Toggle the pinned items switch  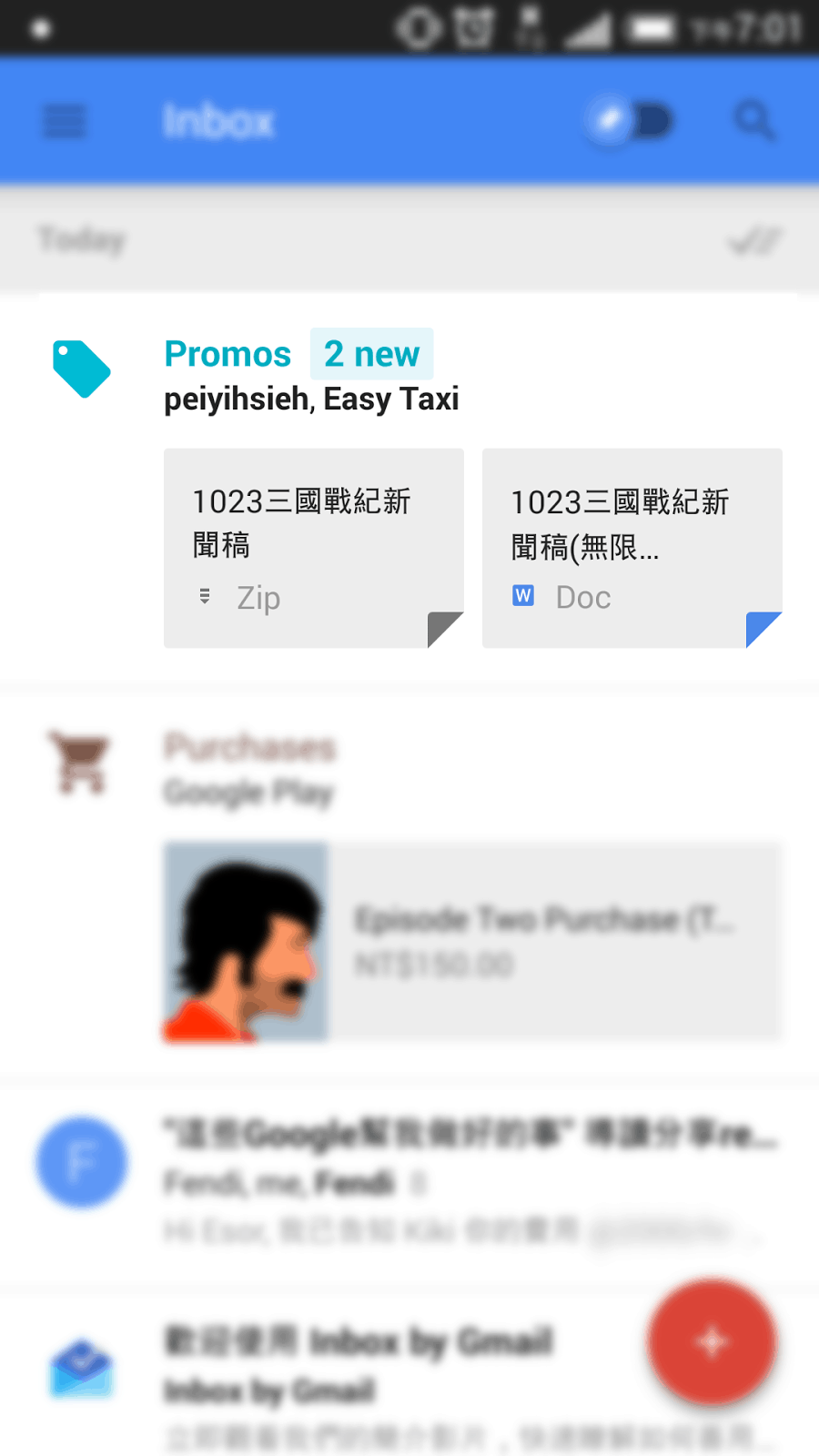(x=630, y=120)
